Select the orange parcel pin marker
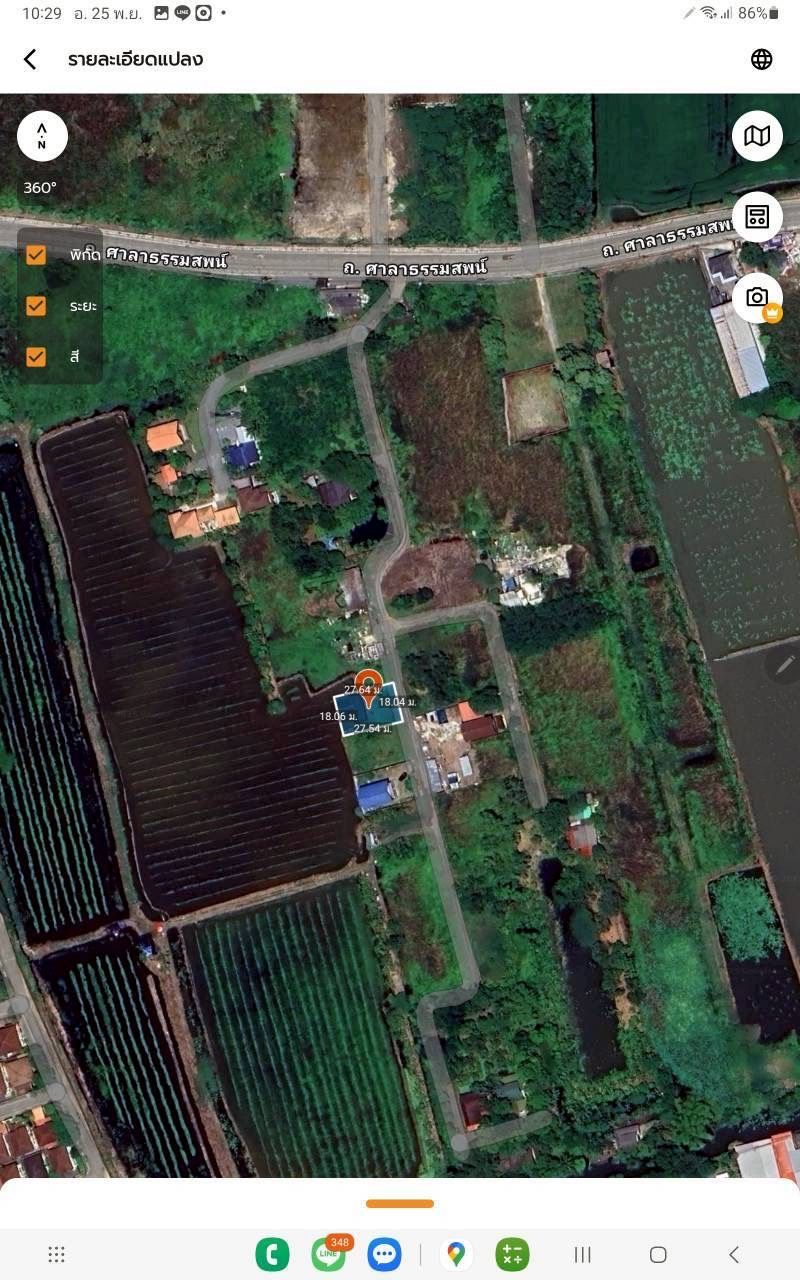This screenshot has height=1280, width=800. click(x=369, y=686)
